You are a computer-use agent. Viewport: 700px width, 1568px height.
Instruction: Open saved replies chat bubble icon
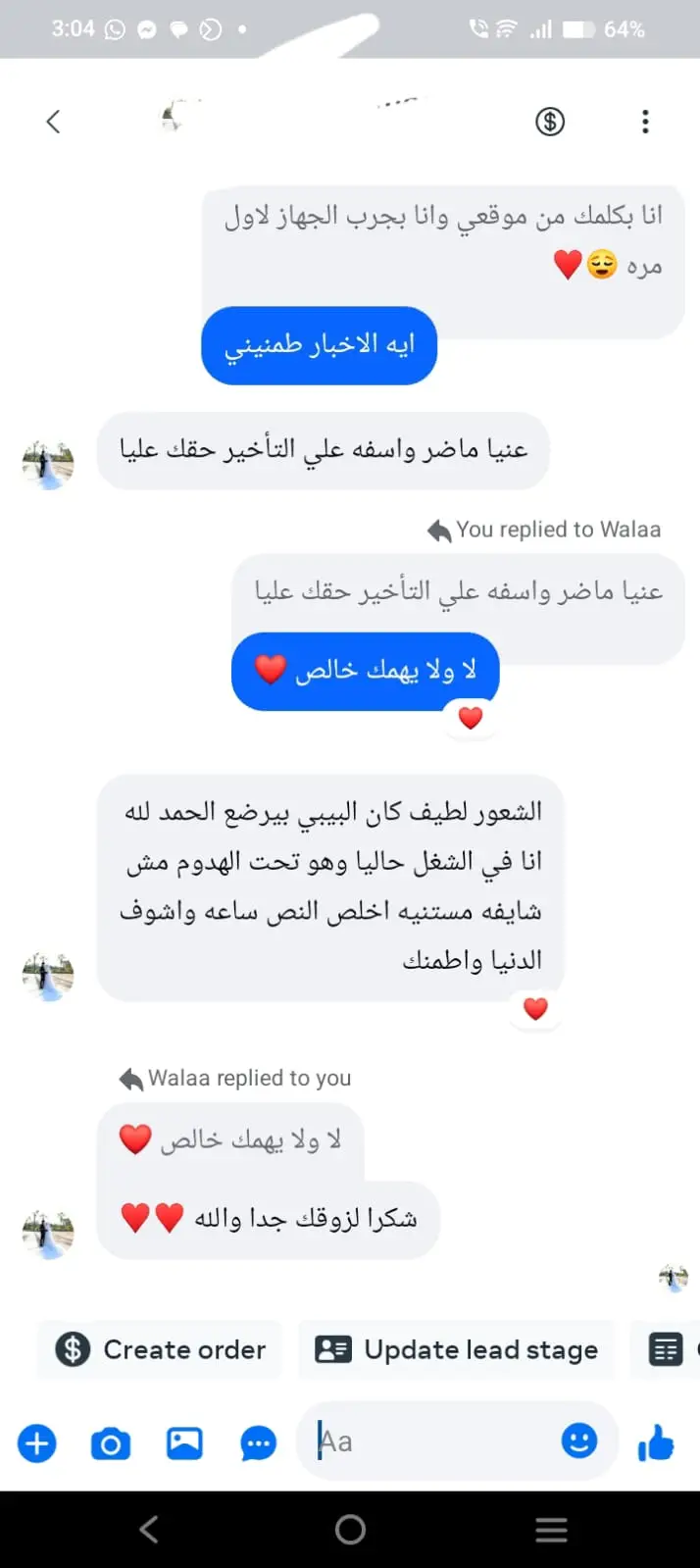258,1443
